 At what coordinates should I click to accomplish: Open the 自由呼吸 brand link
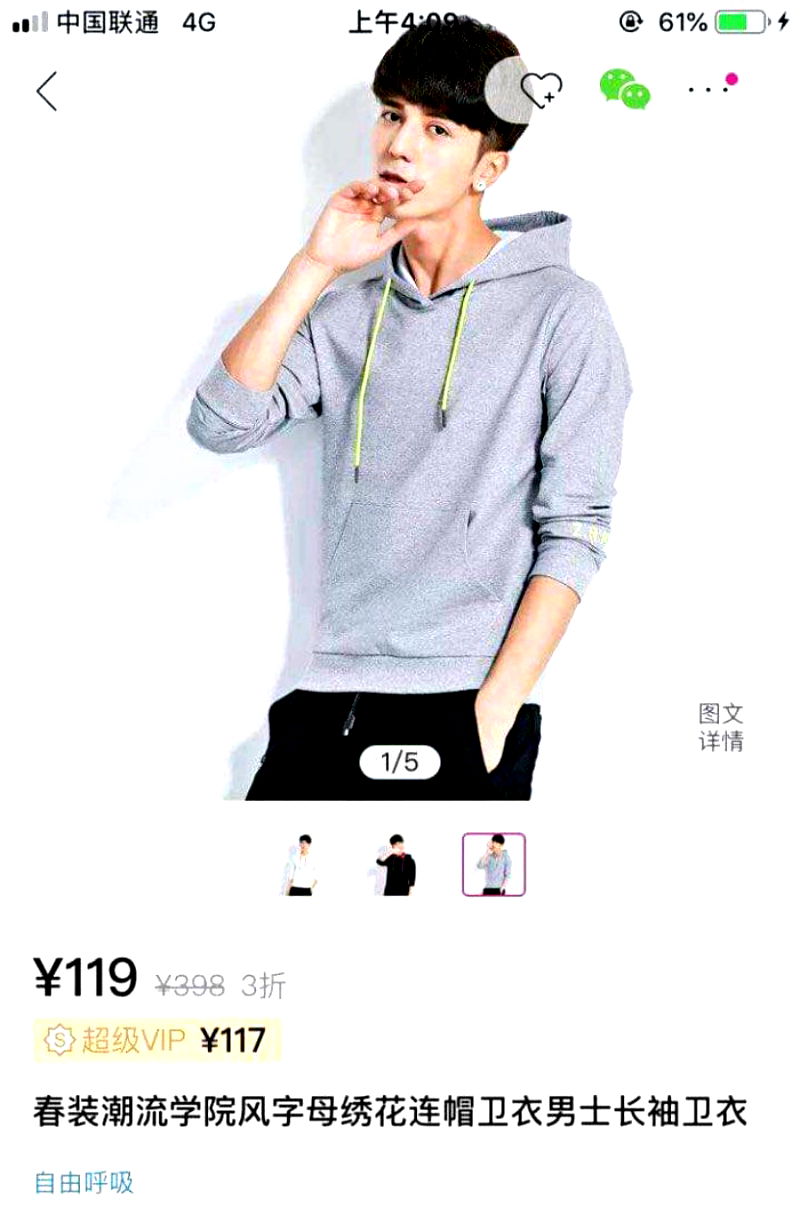[84, 1182]
